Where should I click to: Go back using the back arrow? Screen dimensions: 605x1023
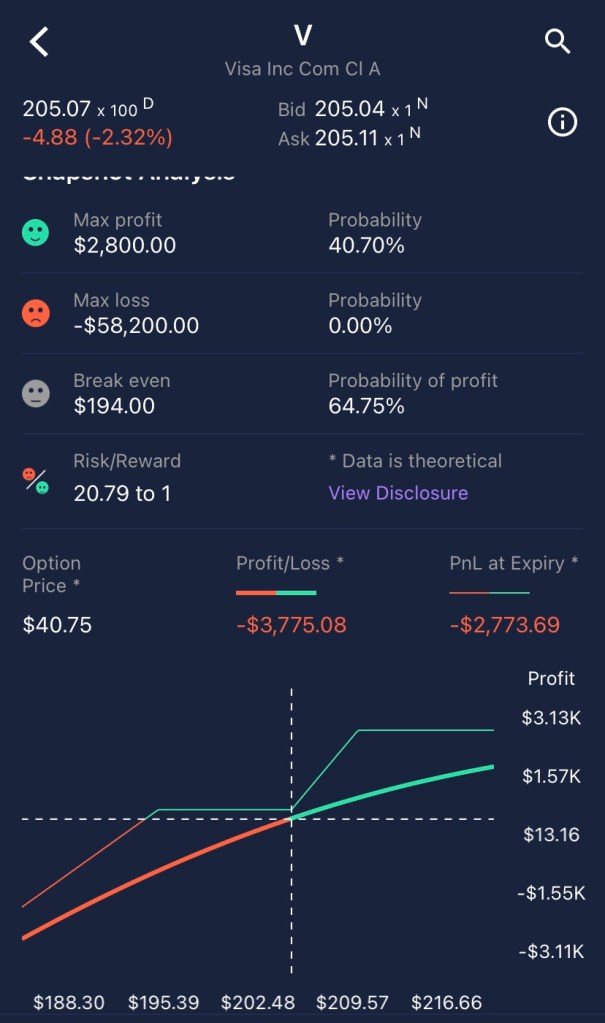click(x=39, y=42)
